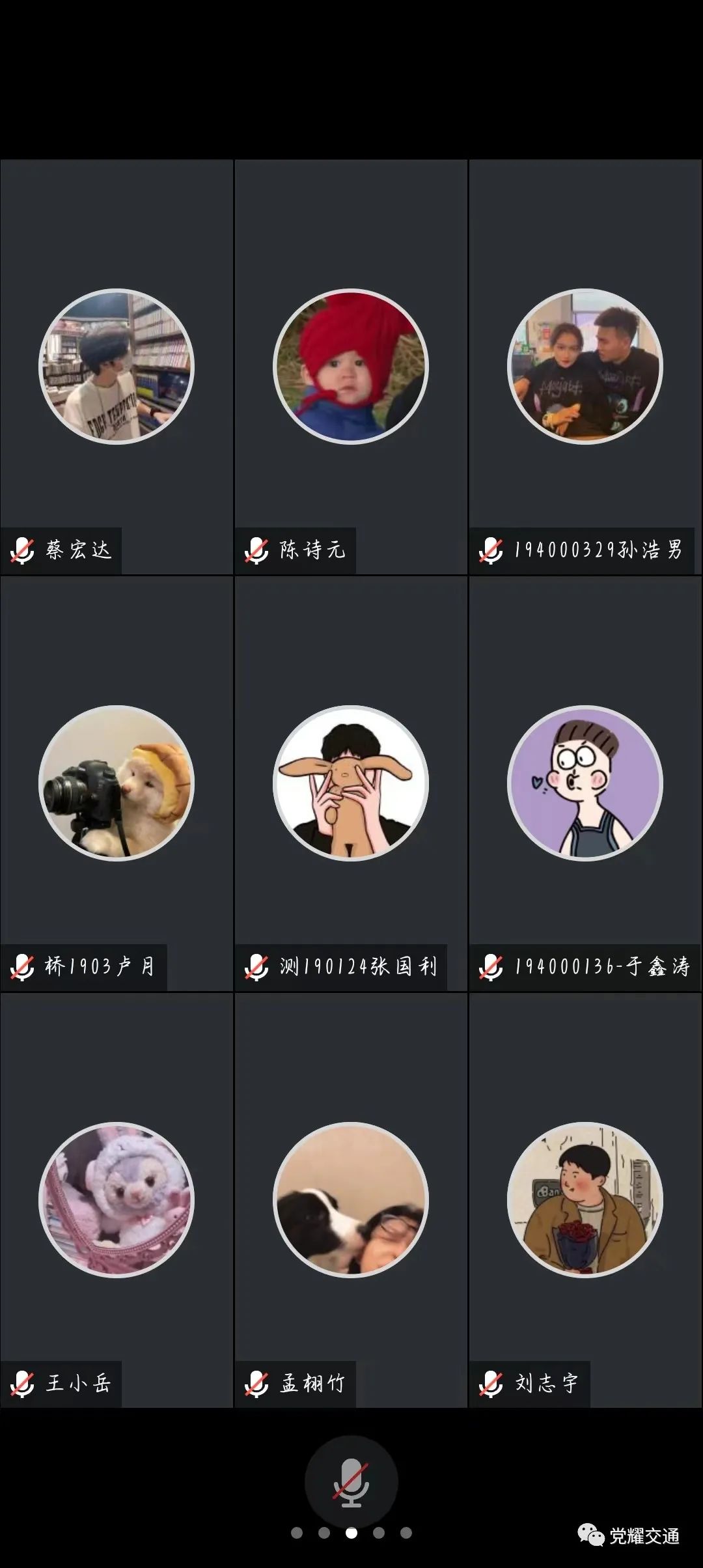The image size is (703, 1568).
Task: Select 陈诗元's video tile
Action: [351, 367]
